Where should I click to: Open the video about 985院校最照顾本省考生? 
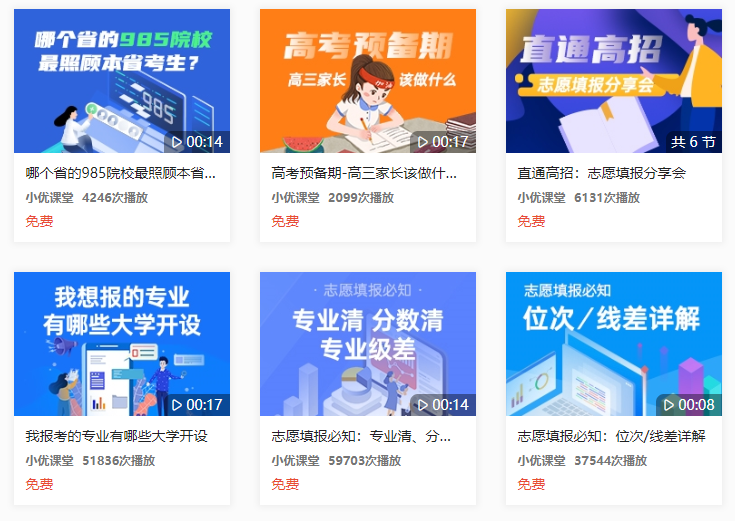[x=122, y=81]
